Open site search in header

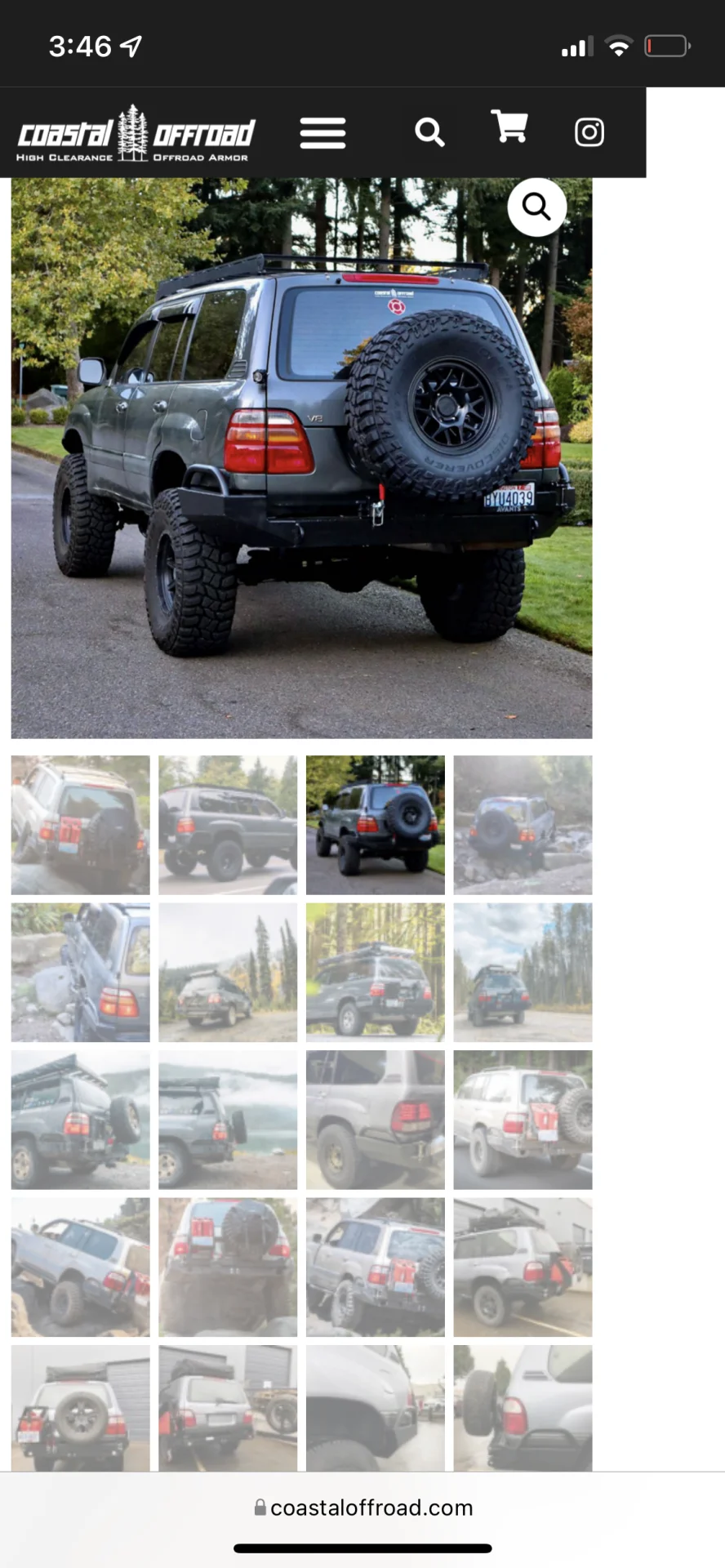(x=429, y=131)
